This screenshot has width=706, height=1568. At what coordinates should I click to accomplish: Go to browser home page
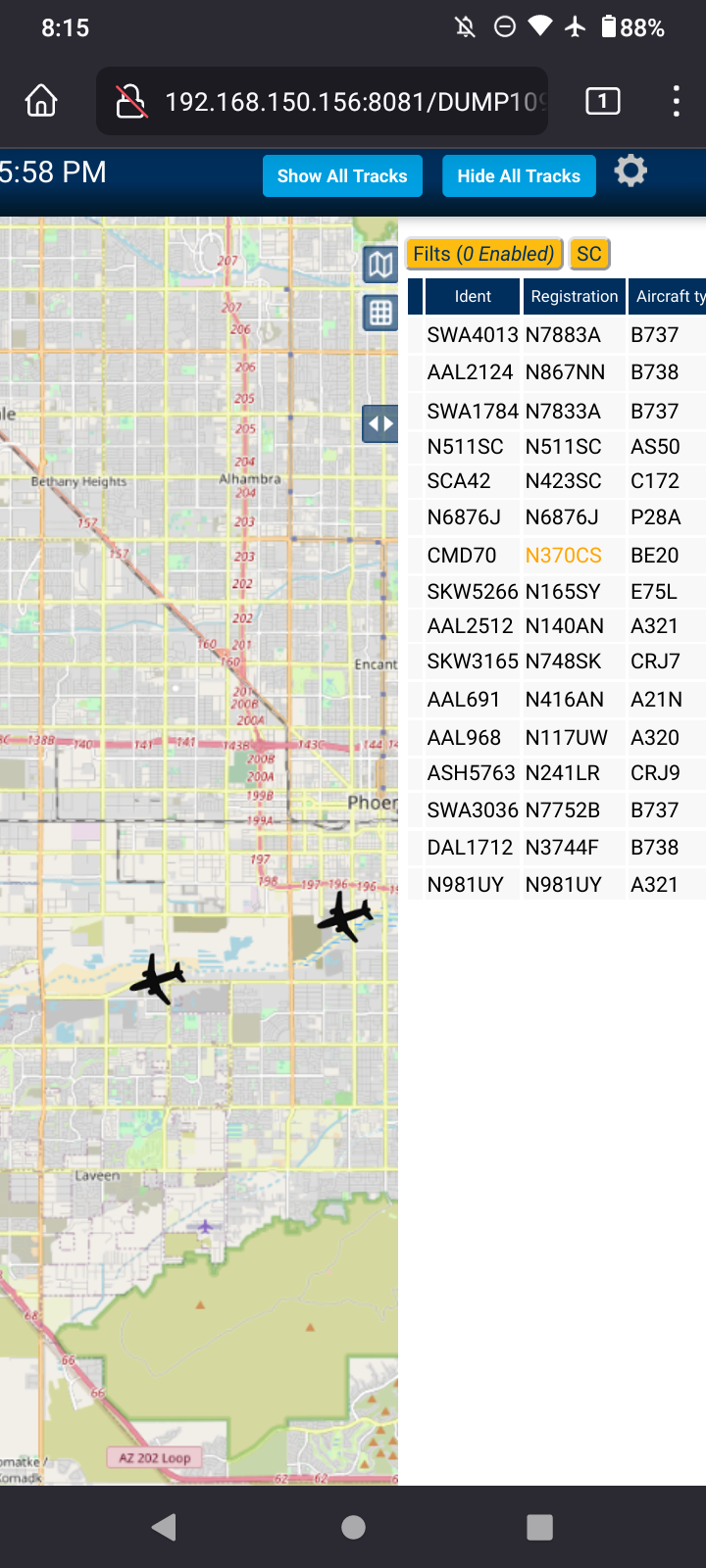(x=41, y=101)
